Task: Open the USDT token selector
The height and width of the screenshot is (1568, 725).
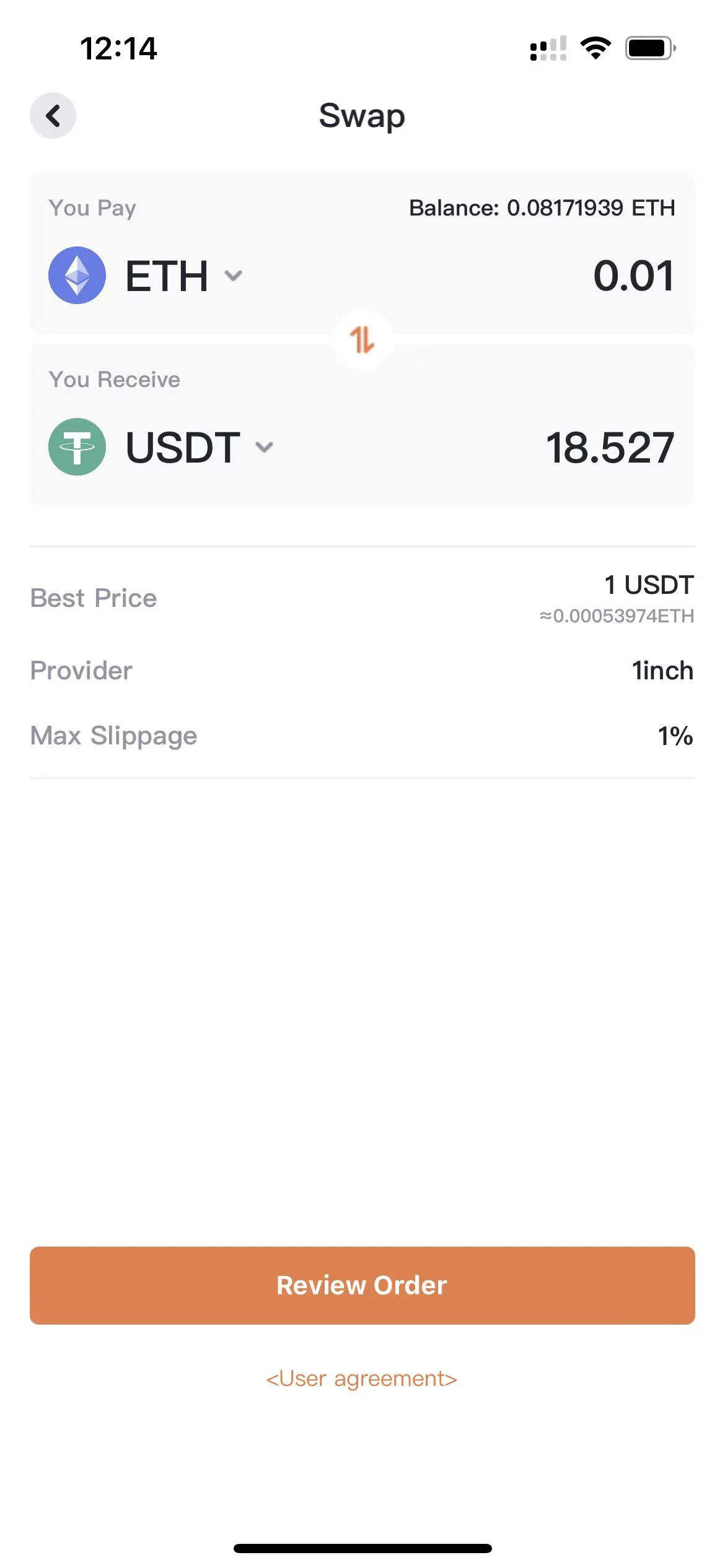Action: coord(161,447)
